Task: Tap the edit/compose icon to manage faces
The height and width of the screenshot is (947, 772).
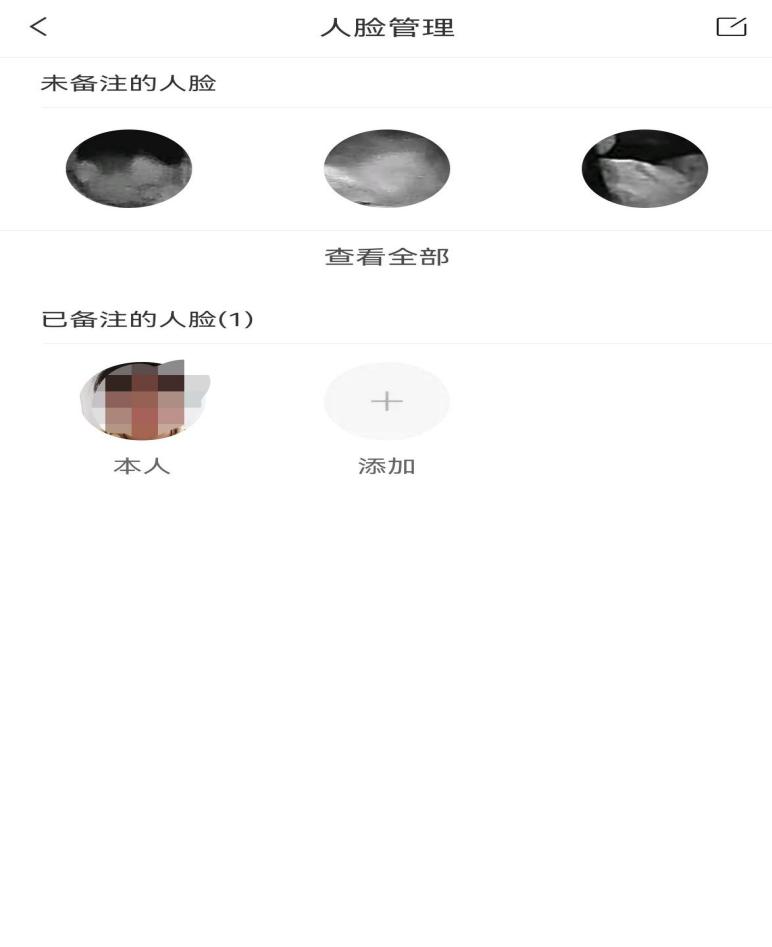Action: click(x=733, y=28)
